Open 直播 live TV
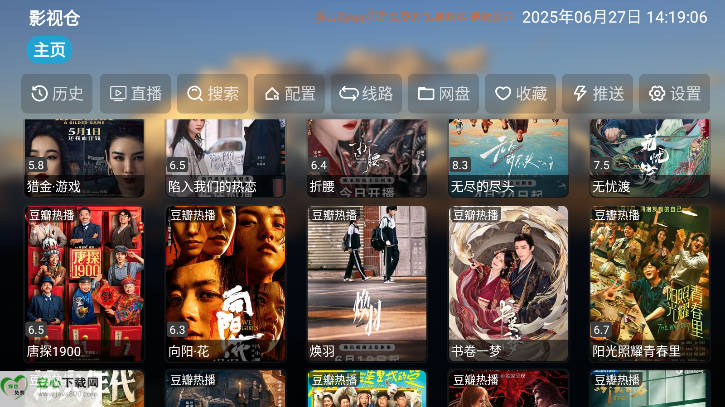The image size is (725, 407). [x=135, y=94]
